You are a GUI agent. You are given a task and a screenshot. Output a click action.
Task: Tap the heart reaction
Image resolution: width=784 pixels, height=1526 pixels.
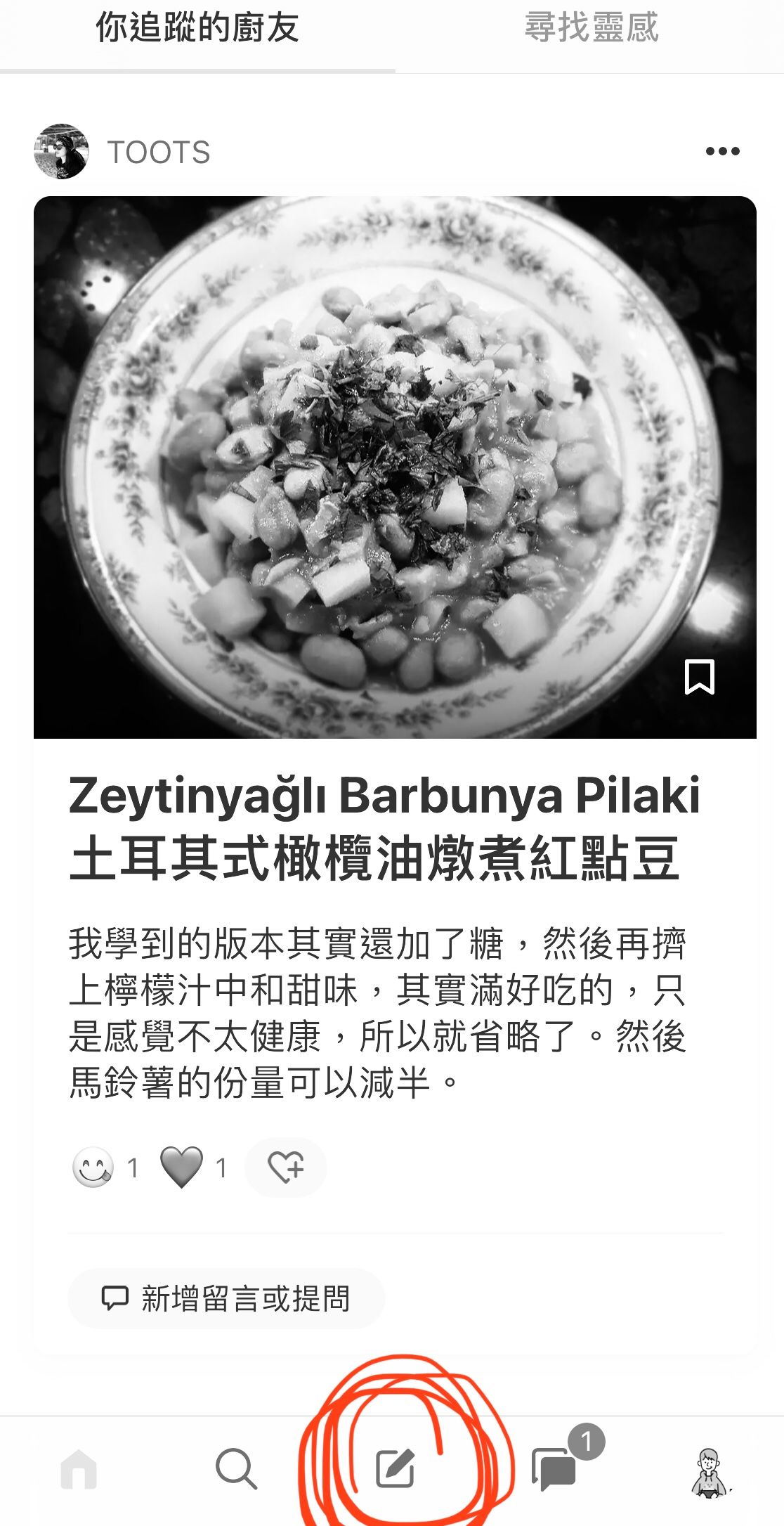click(x=181, y=1168)
